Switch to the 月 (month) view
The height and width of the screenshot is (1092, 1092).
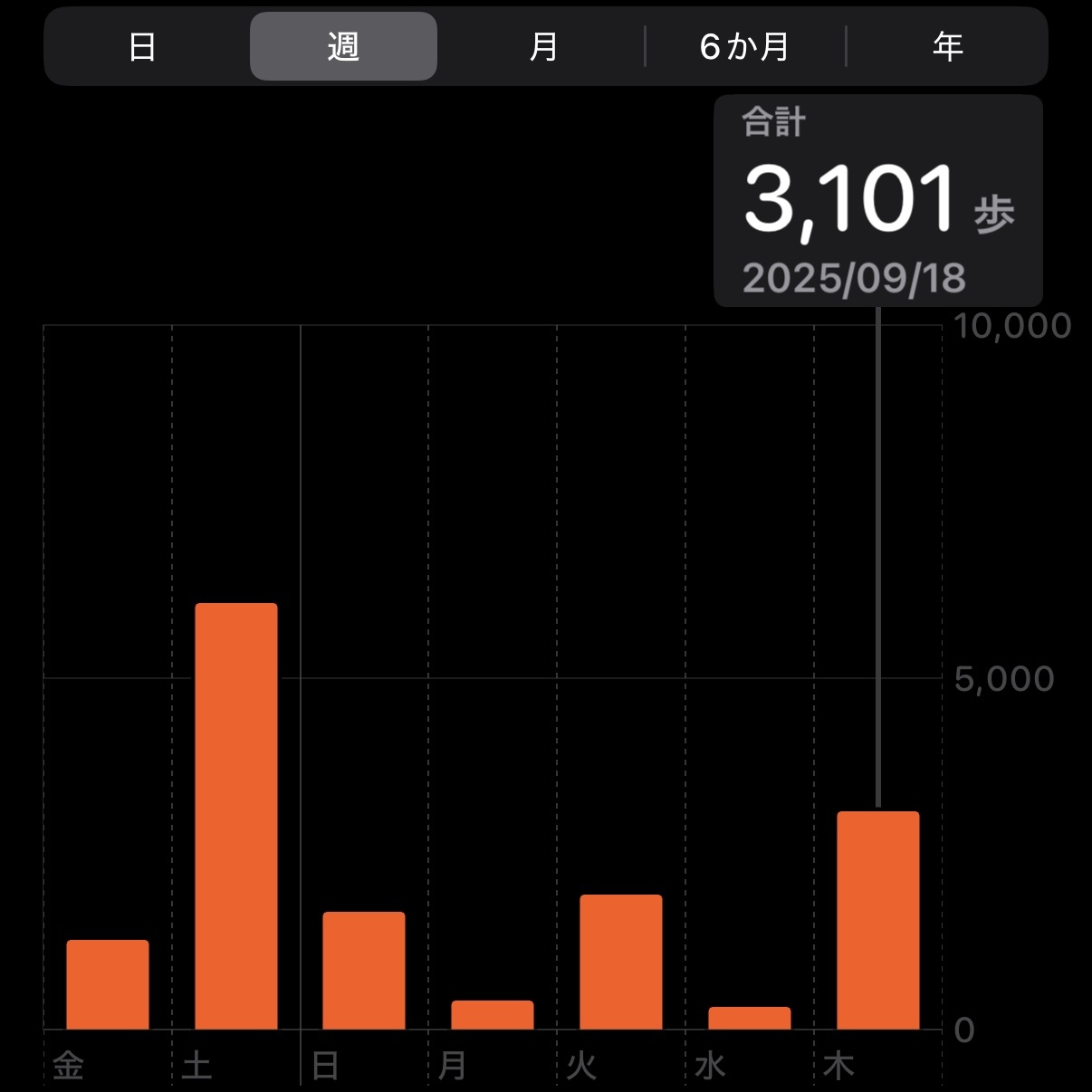[543, 47]
